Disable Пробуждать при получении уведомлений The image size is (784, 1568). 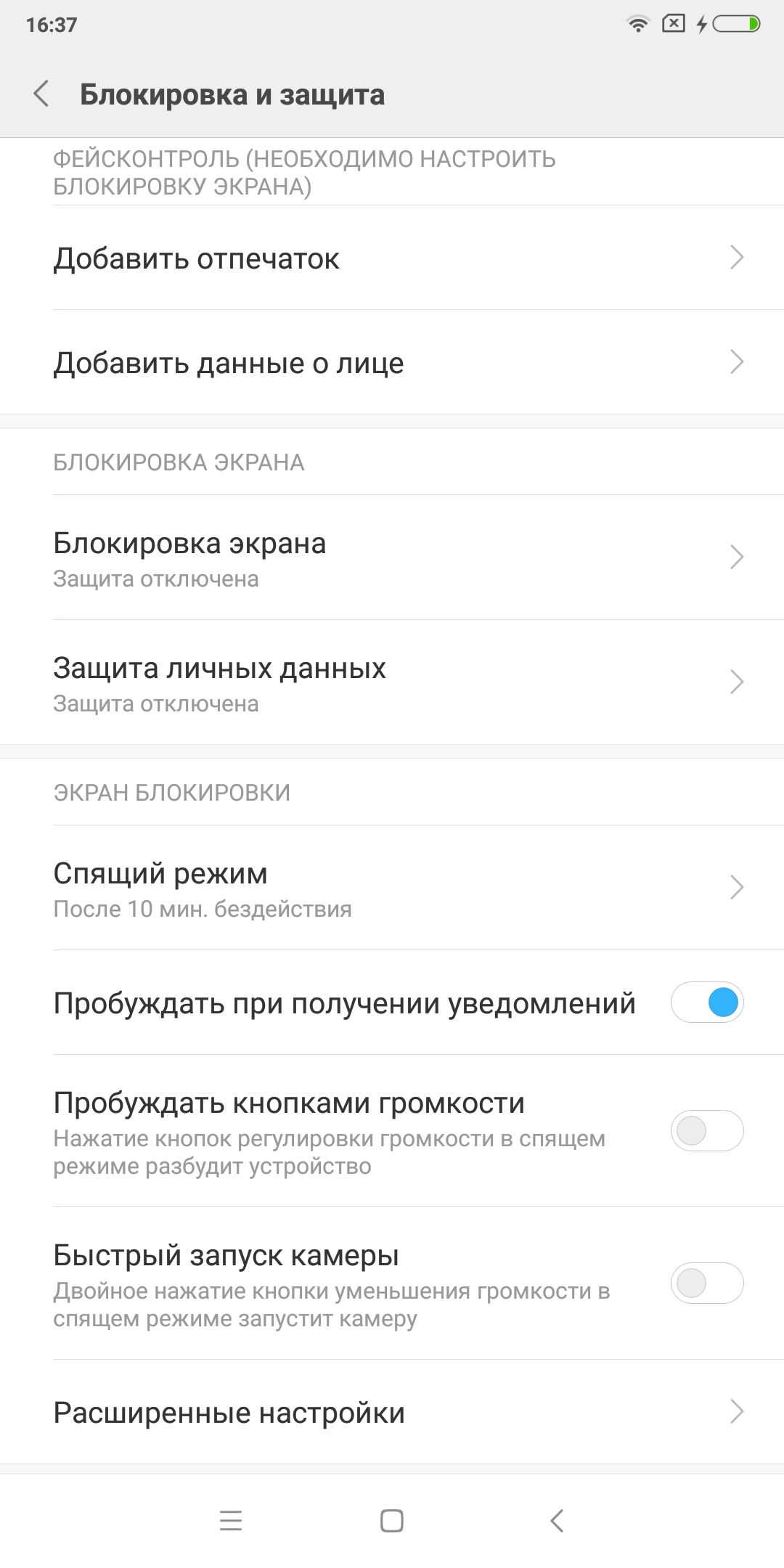(x=707, y=1003)
